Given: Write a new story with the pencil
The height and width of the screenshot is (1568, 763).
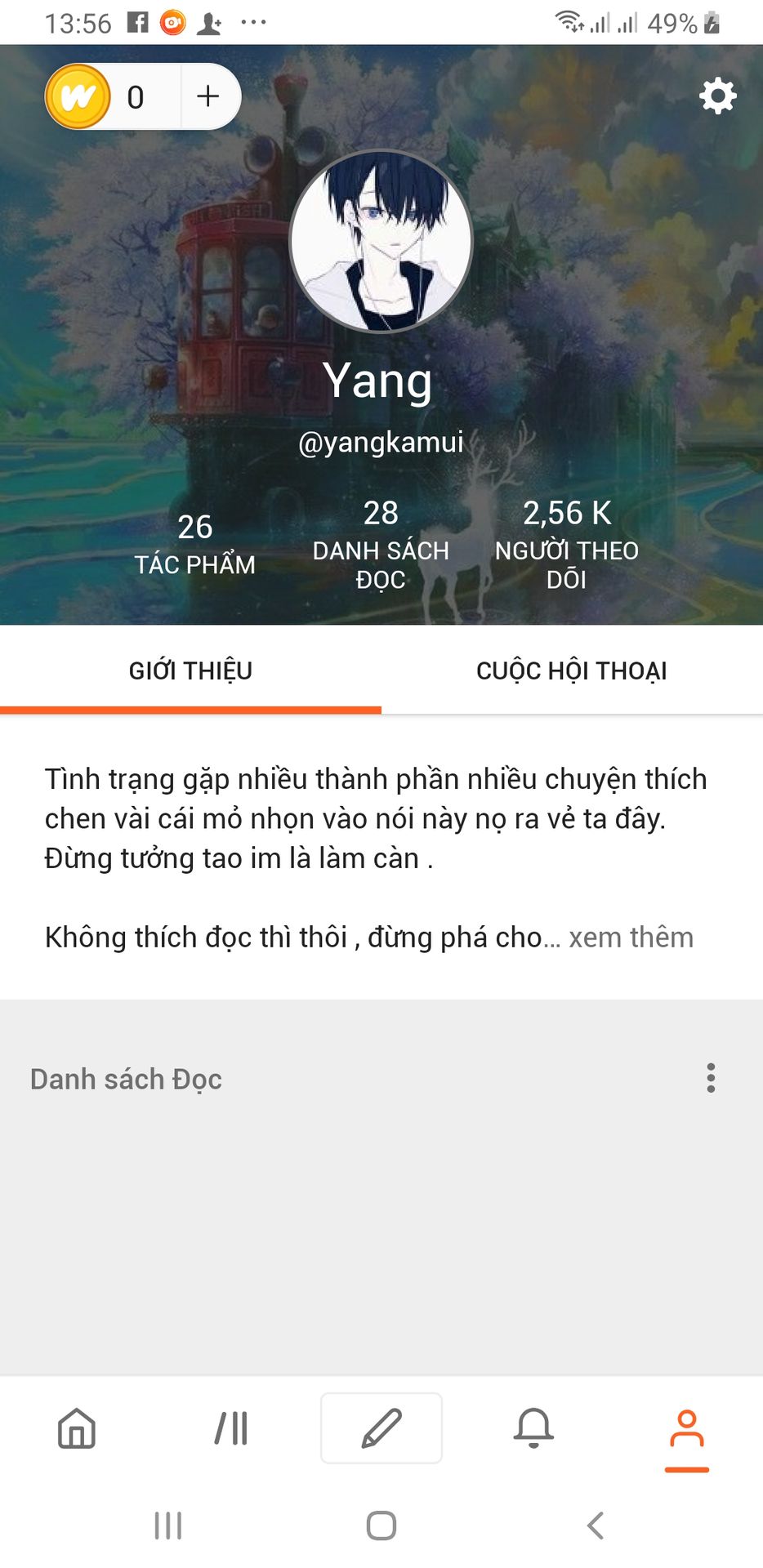Looking at the screenshot, I should (x=381, y=1428).
